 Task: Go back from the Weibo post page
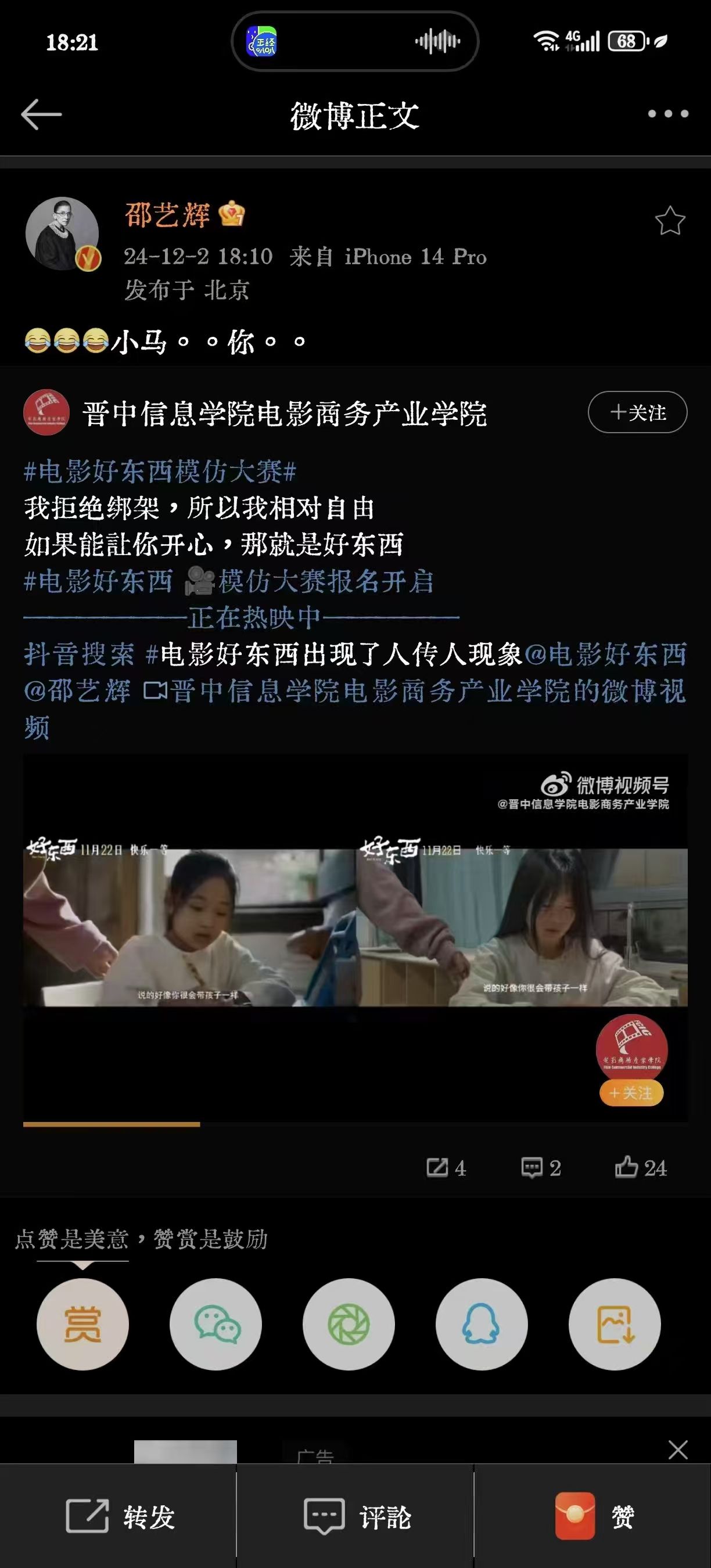41,114
